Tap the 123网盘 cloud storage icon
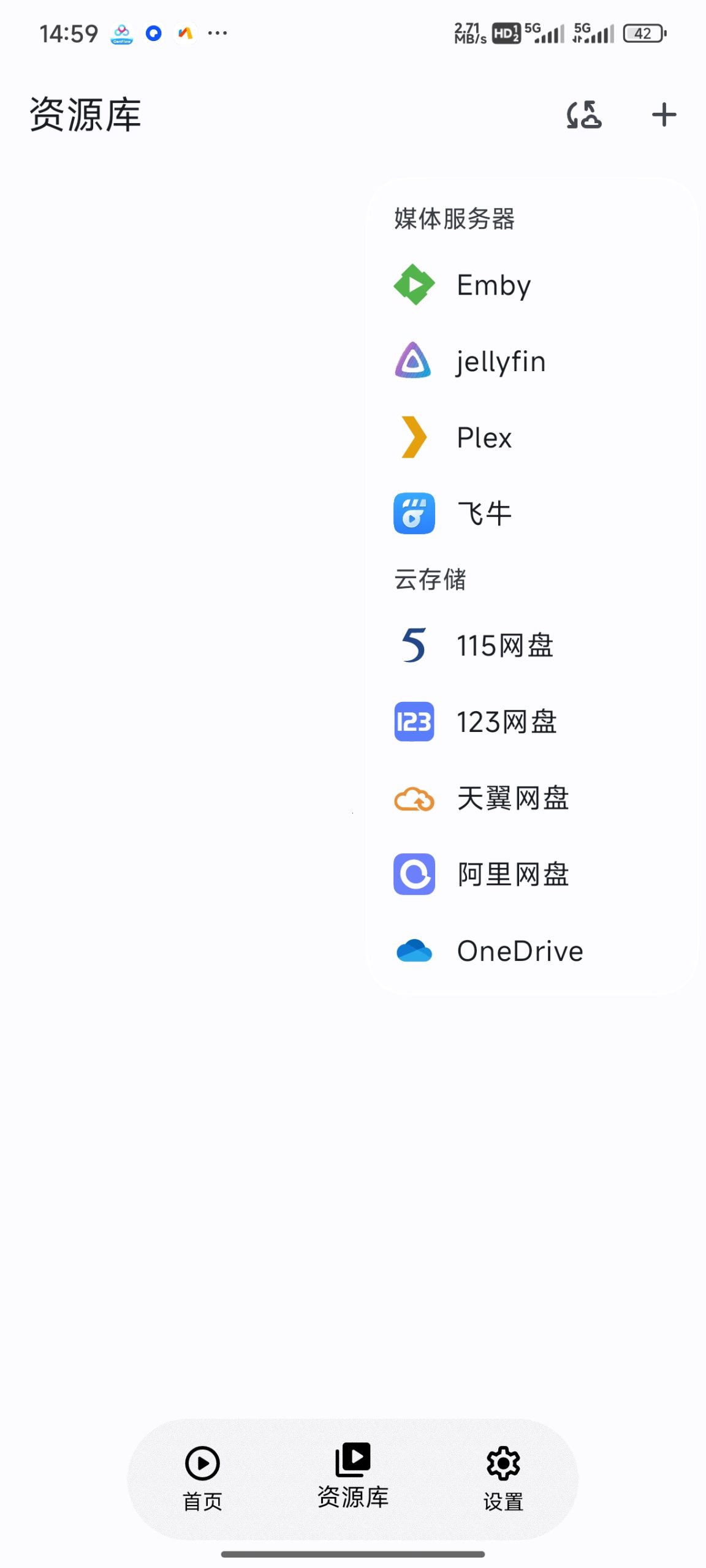Image resolution: width=706 pixels, height=1568 pixels. (414, 722)
